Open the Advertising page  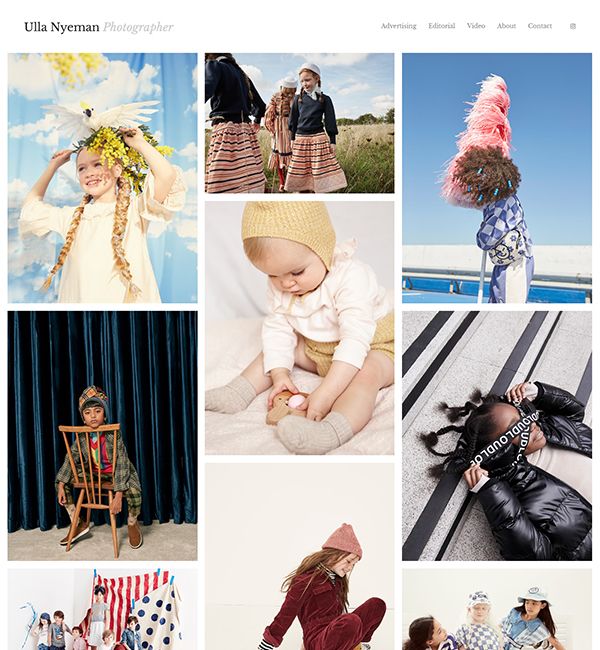pos(398,26)
